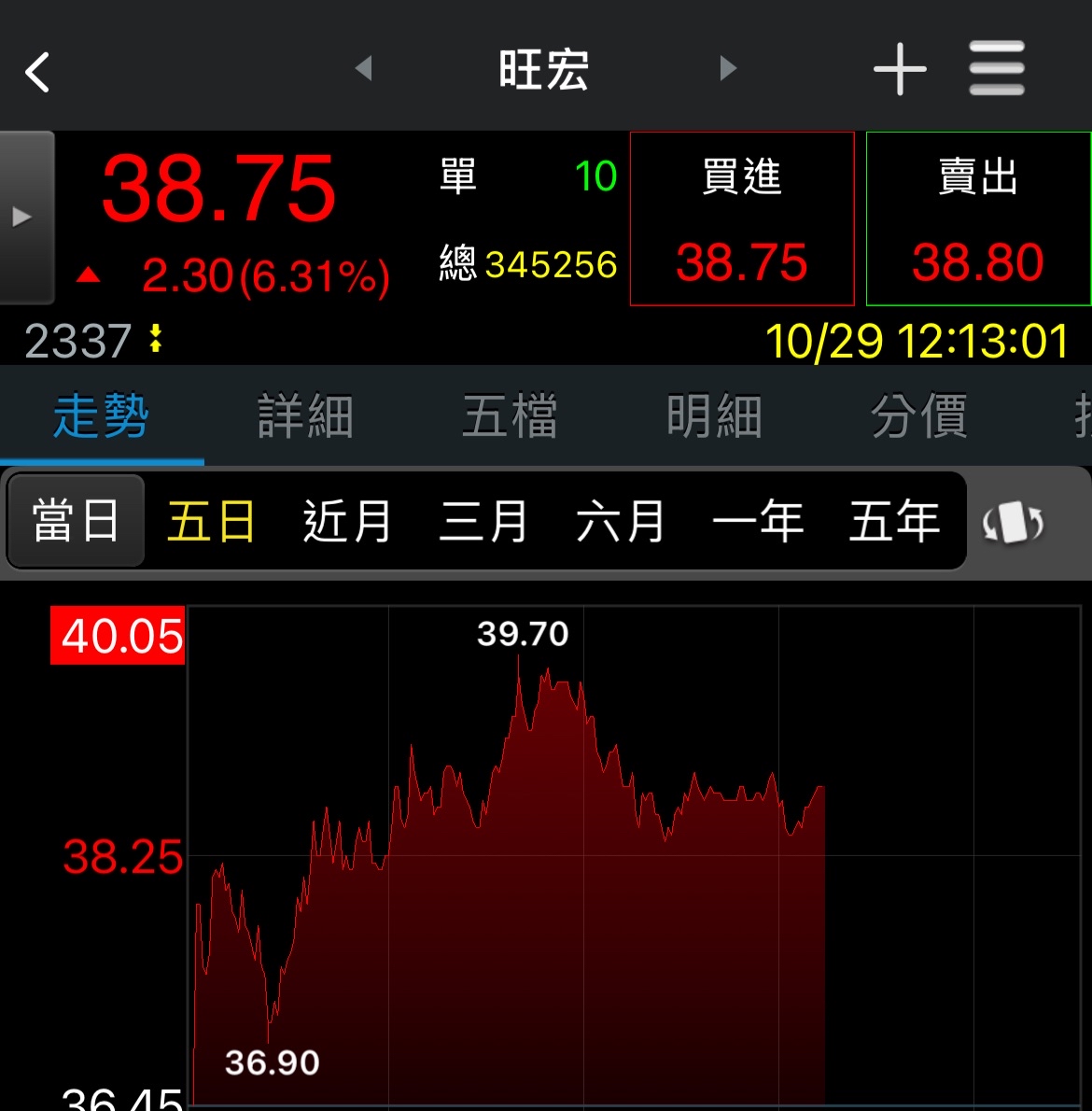
Task: Tap the 買進 buy box at 38.75
Action: [x=742, y=218]
